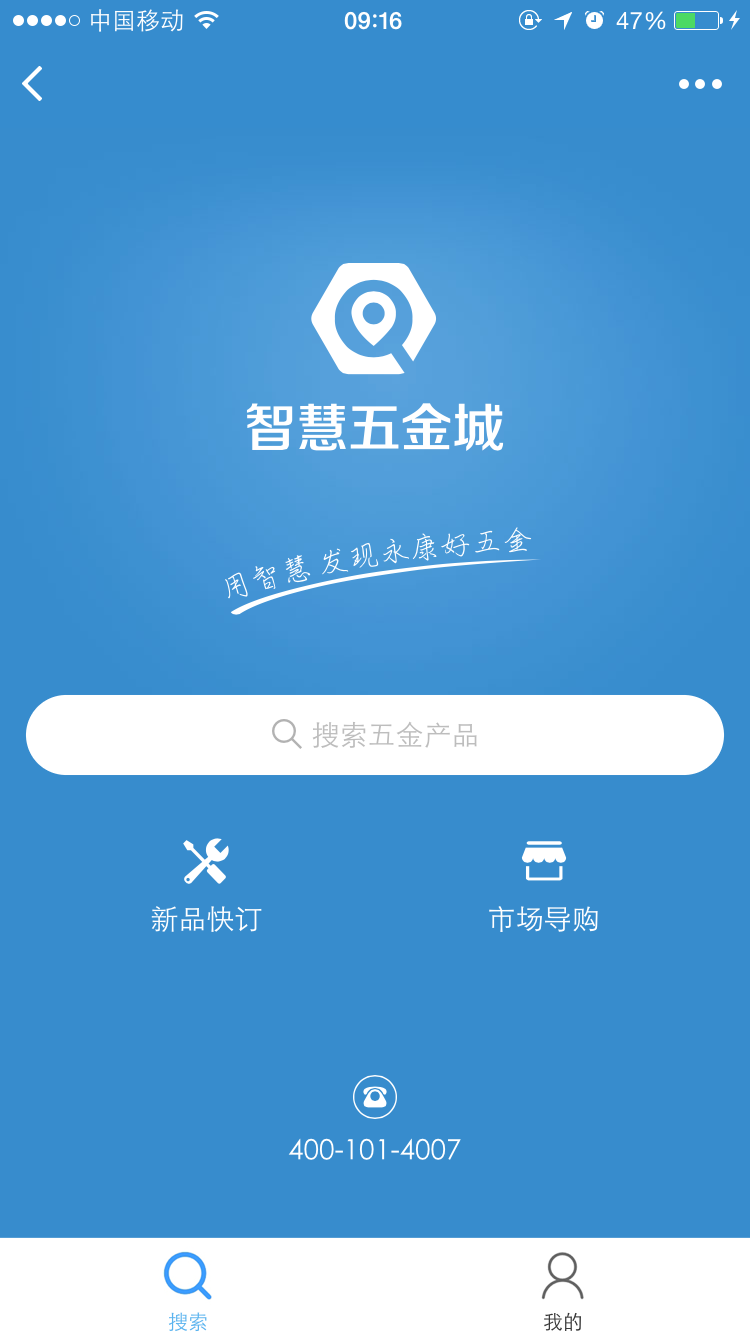
Task: Open 市场导购 market guide
Action: pyautogui.click(x=544, y=886)
